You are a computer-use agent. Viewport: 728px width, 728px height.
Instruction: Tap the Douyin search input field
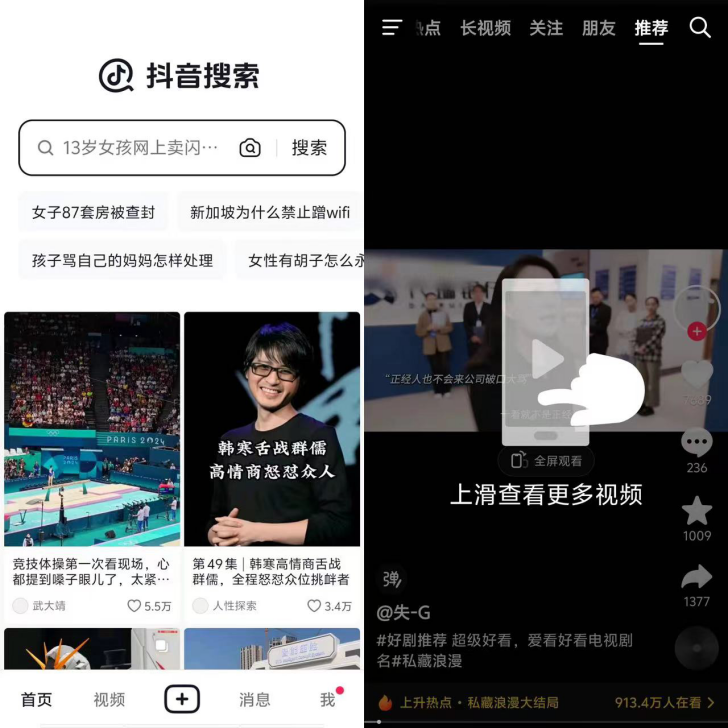(140, 148)
